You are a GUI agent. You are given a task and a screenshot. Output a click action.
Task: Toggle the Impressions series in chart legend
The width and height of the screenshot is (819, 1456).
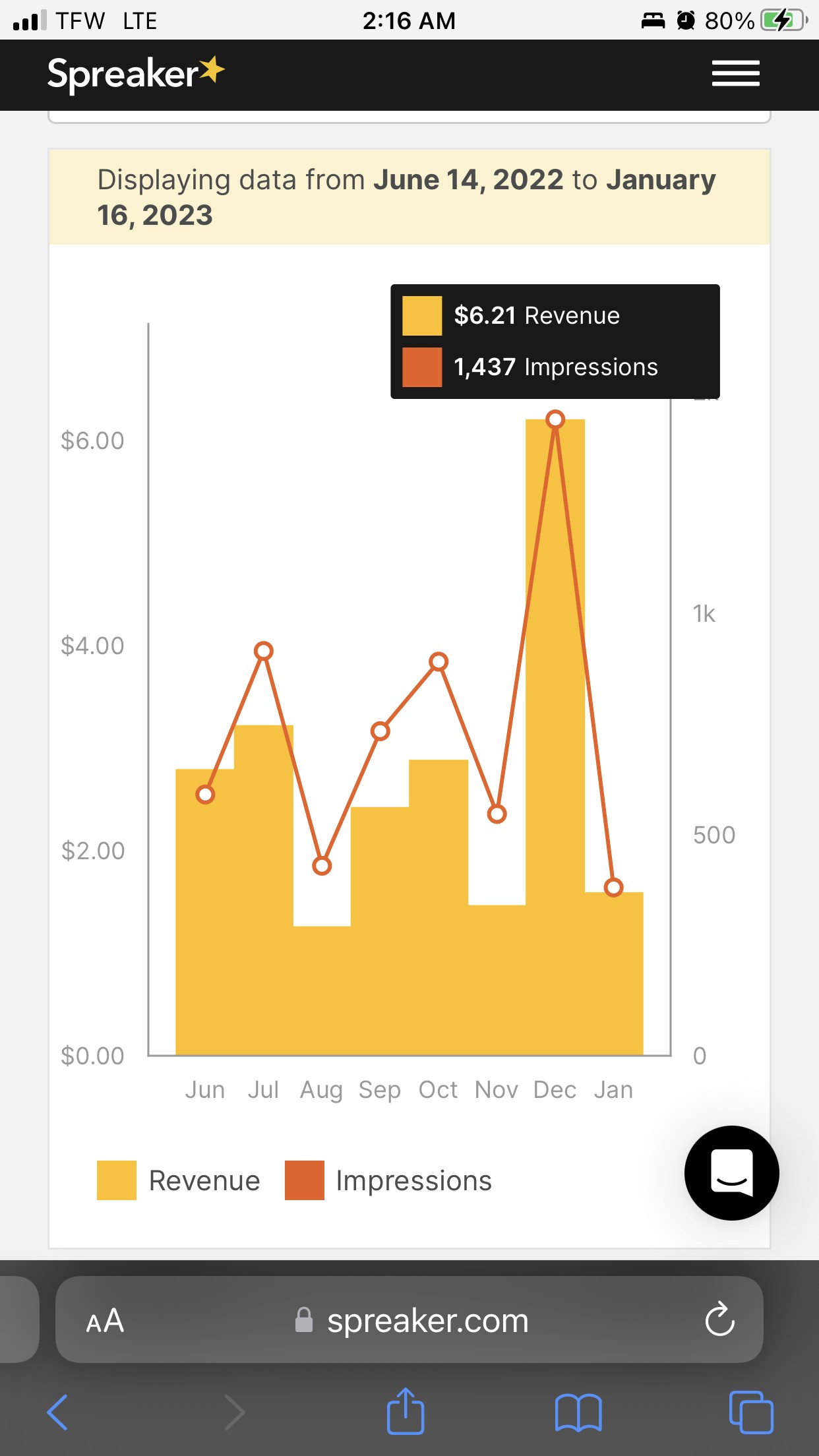388,1180
